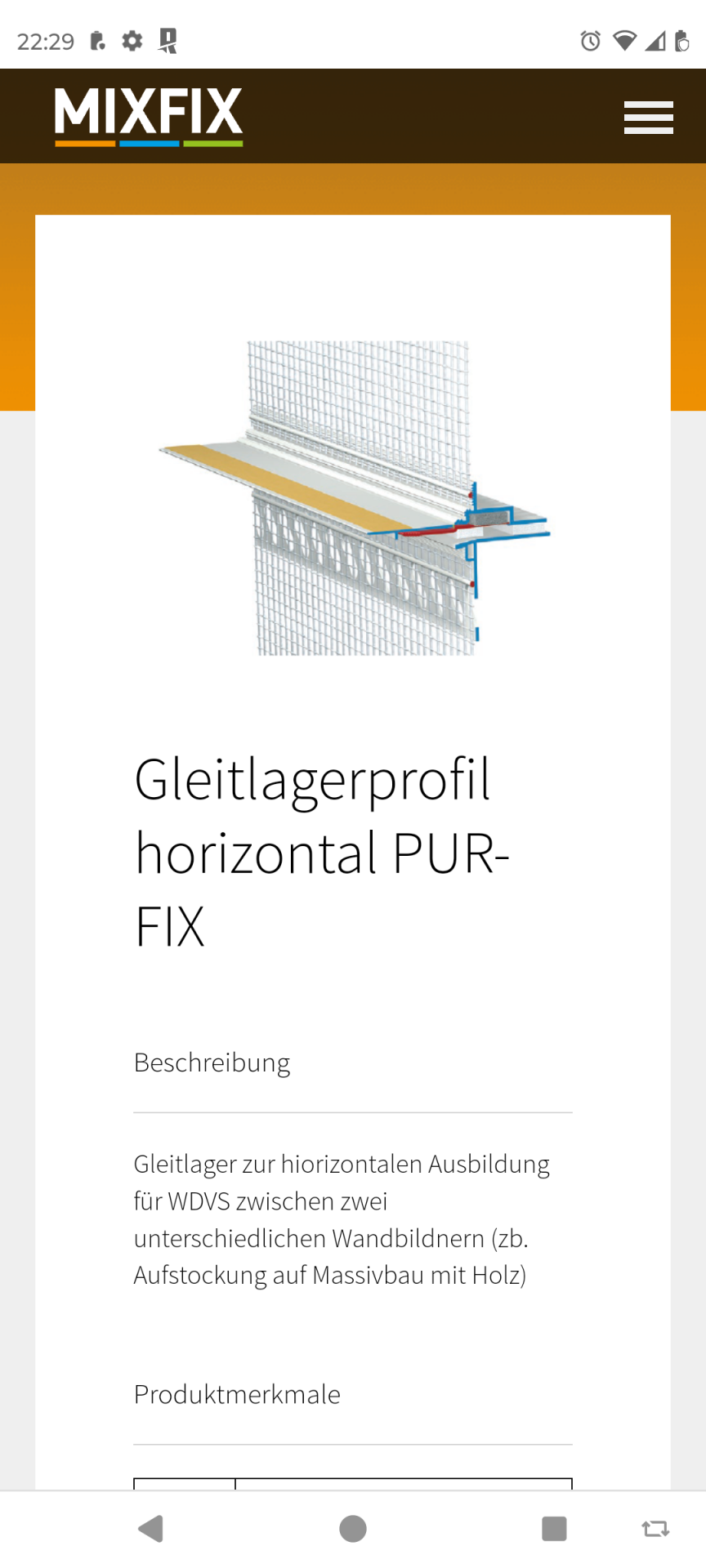Open the hamburger navigation menu
Image resolution: width=706 pixels, height=1568 pixels.
648,118
